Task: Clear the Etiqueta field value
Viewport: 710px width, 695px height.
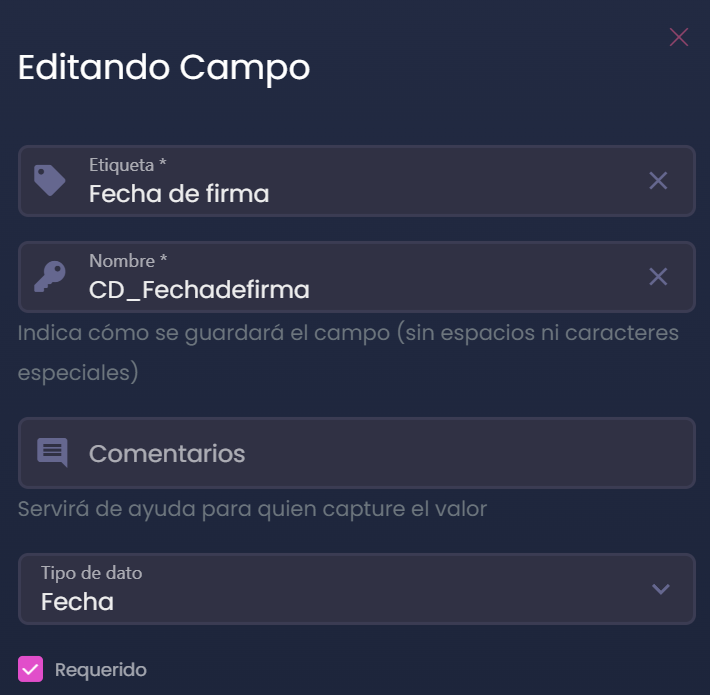Action: (658, 180)
